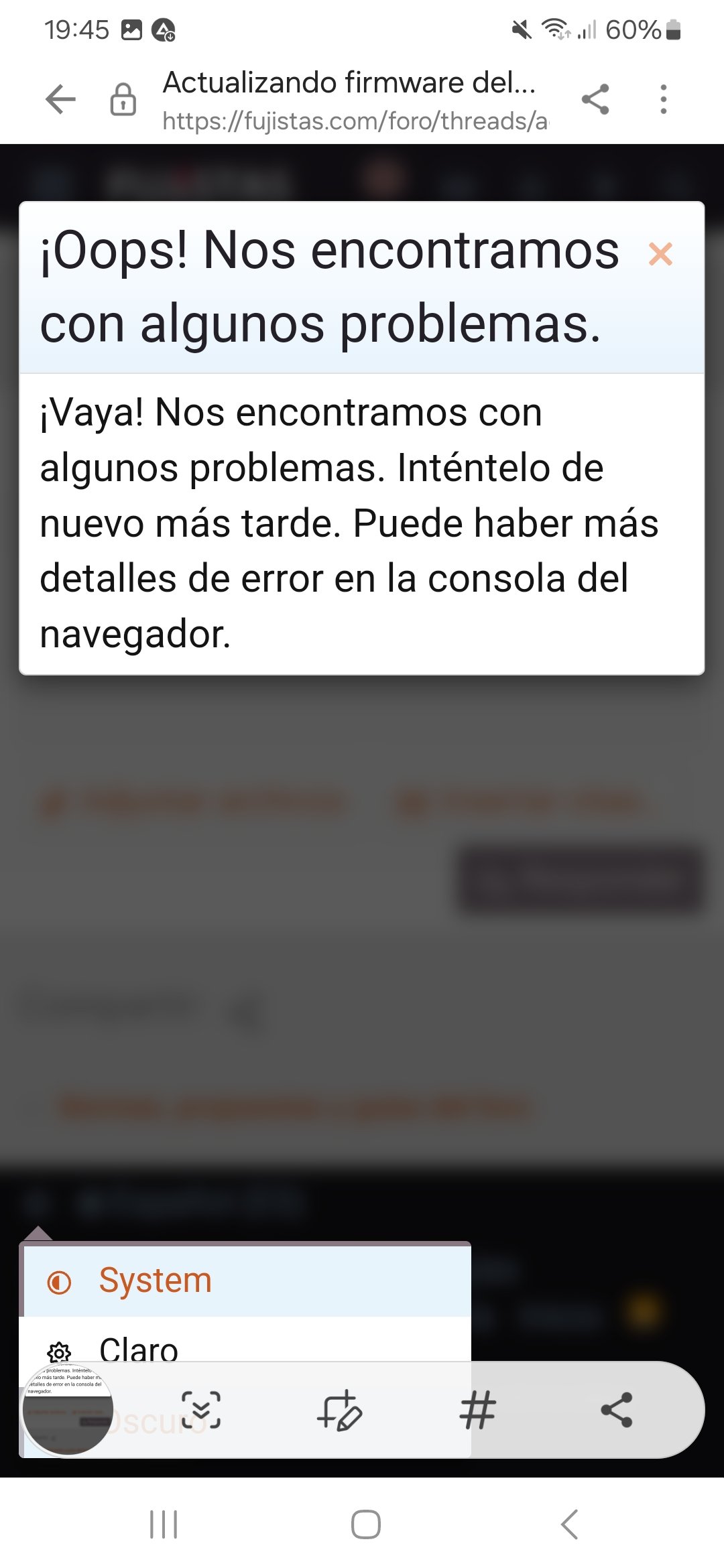Open the browser overflow menu
The image size is (724, 1568).
click(x=663, y=99)
